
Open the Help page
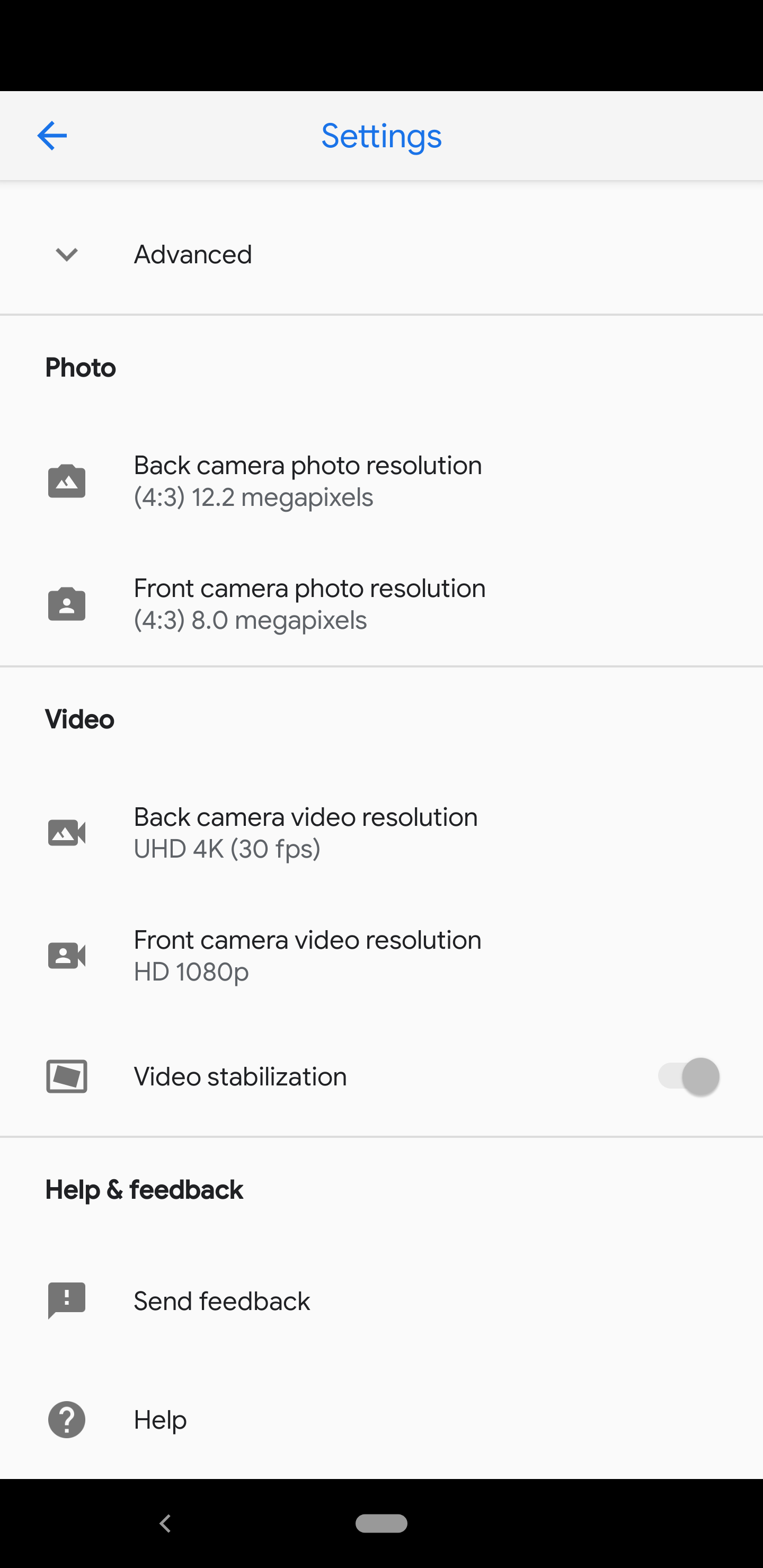point(160,1420)
